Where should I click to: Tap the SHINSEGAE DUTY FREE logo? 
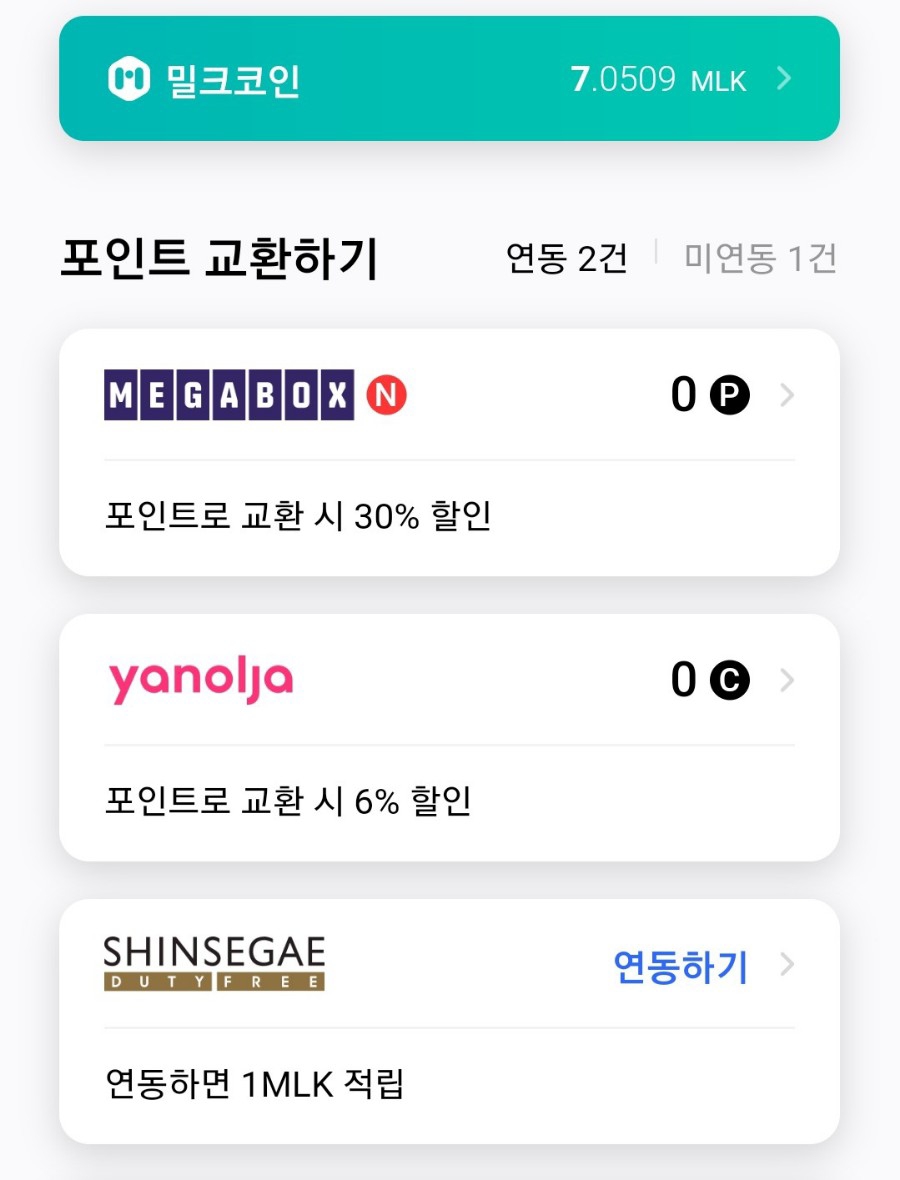214,963
